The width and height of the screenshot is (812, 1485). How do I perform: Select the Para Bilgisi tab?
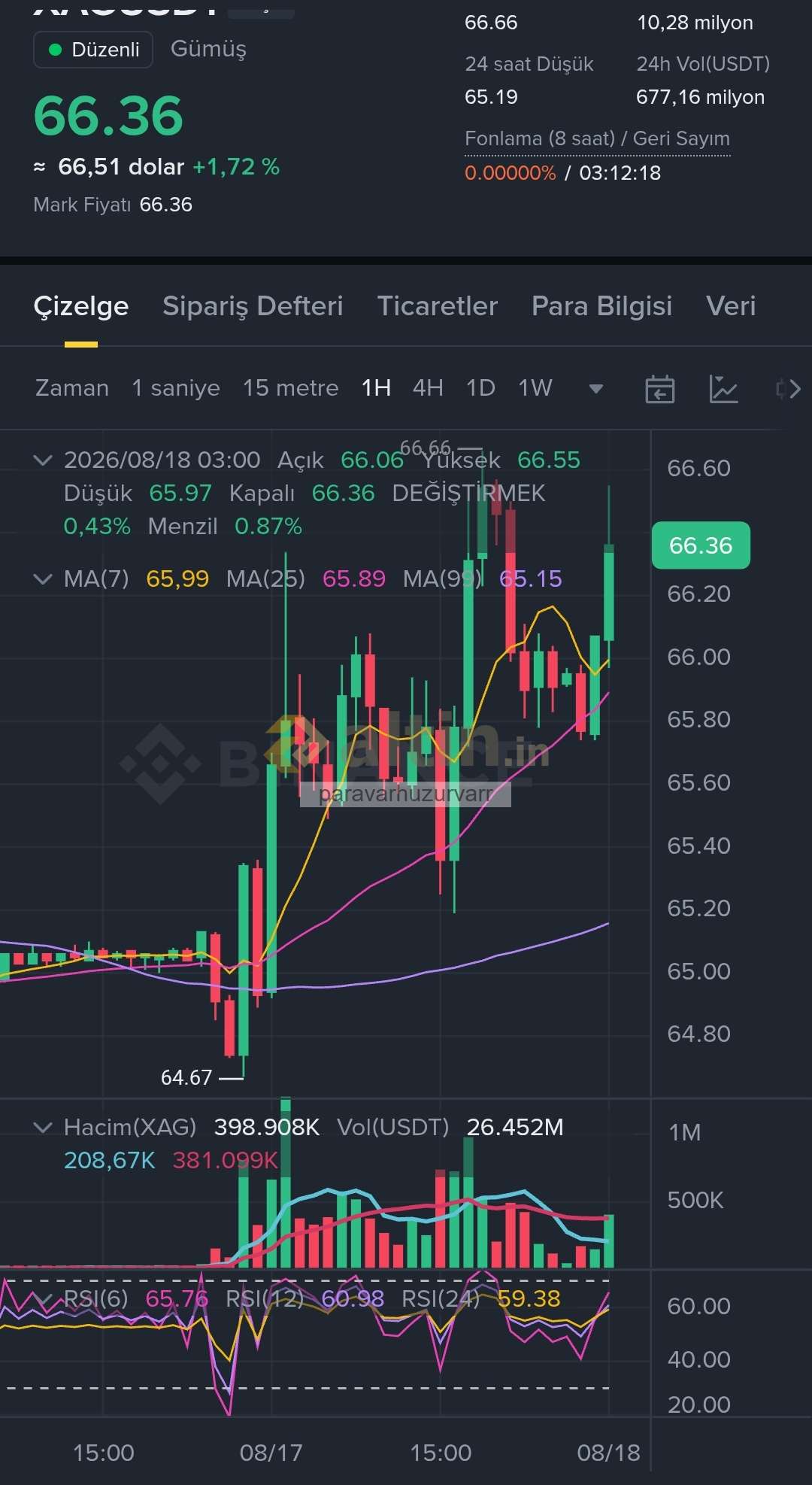pos(601,306)
